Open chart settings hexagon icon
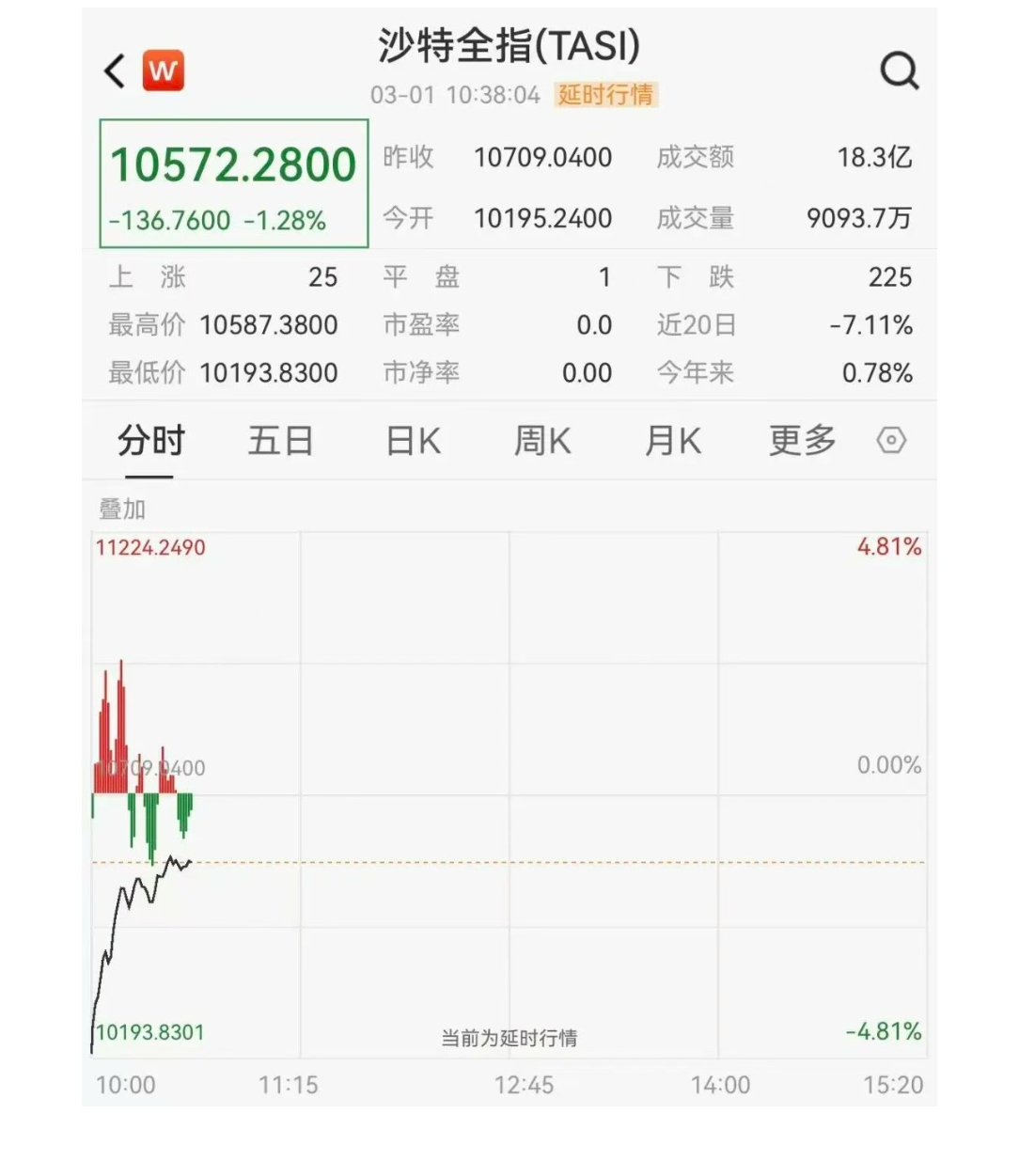Image resolution: width=1019 pixels, height=1176 pixels. (x=890, y=441)
